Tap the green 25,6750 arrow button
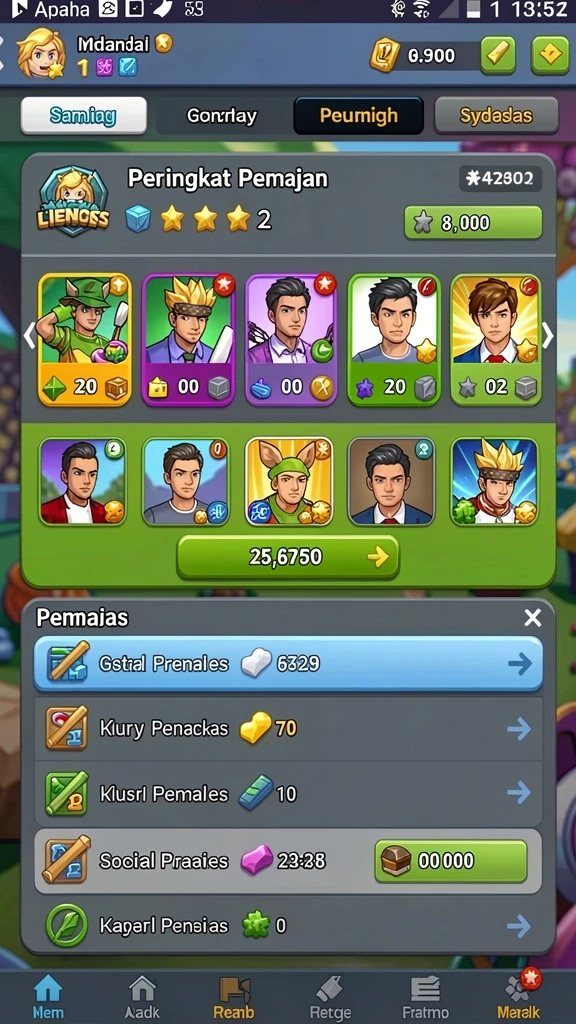 pos(288,557)
